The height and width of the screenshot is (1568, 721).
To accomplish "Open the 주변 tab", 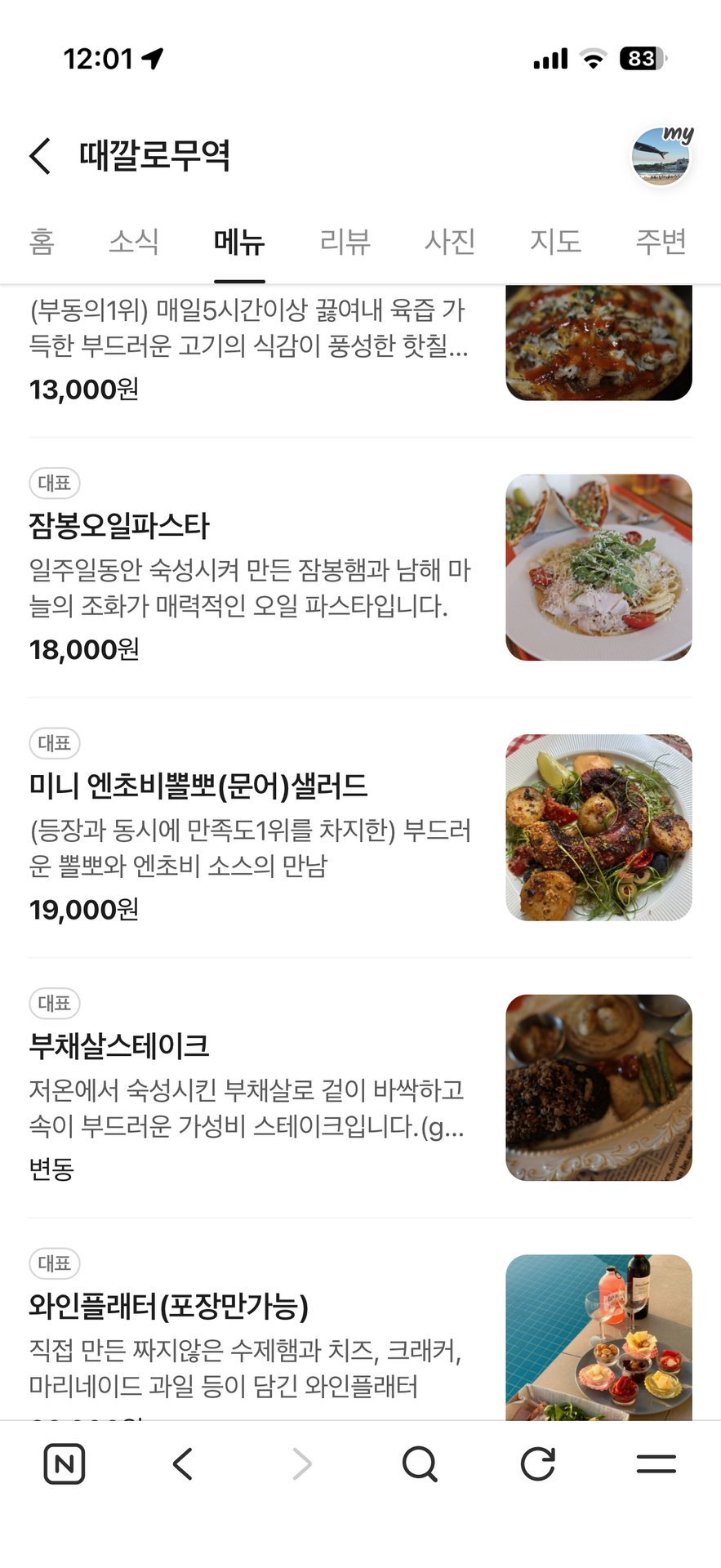I will [x=660, y=242].
